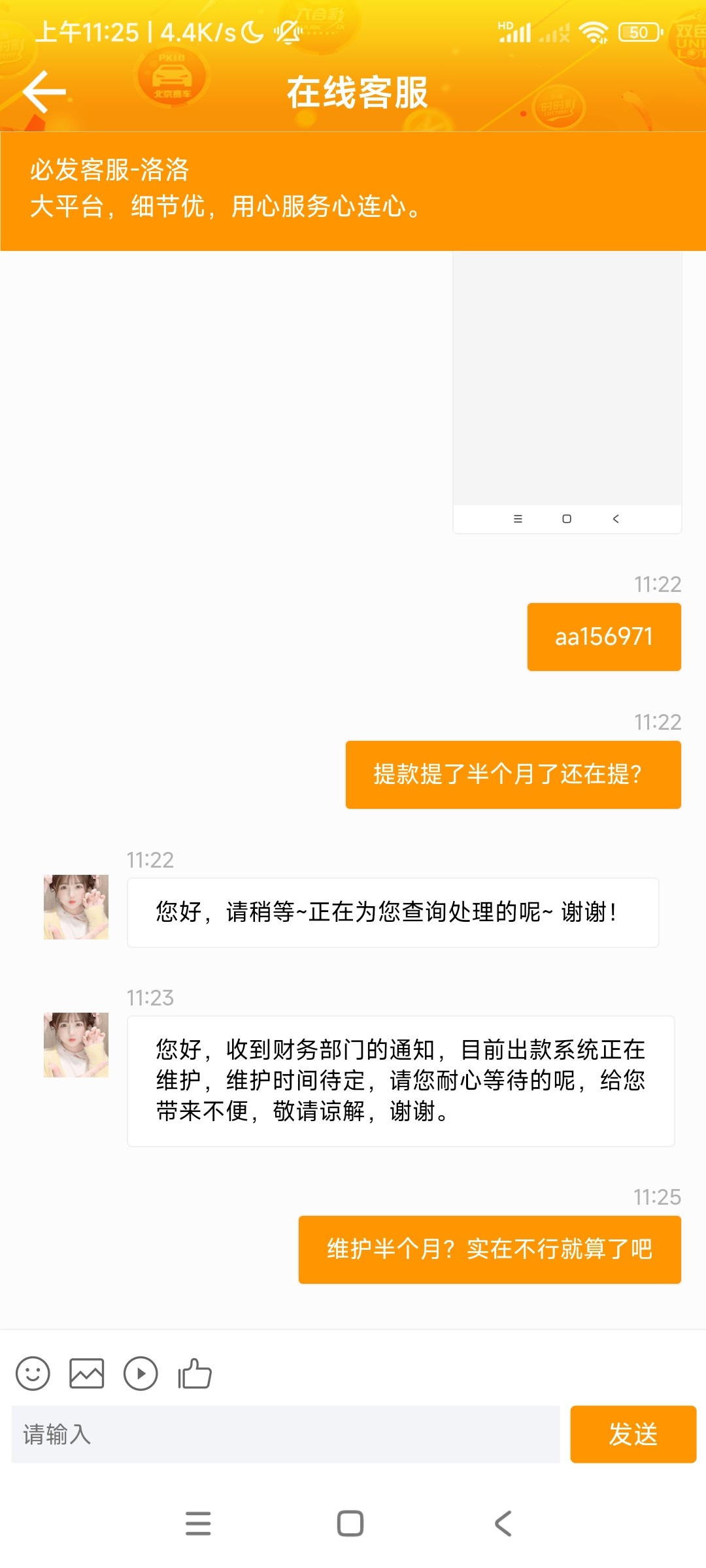Open the system recent apps menu
Screen dimensions: 706x1568
[198, 1524]
